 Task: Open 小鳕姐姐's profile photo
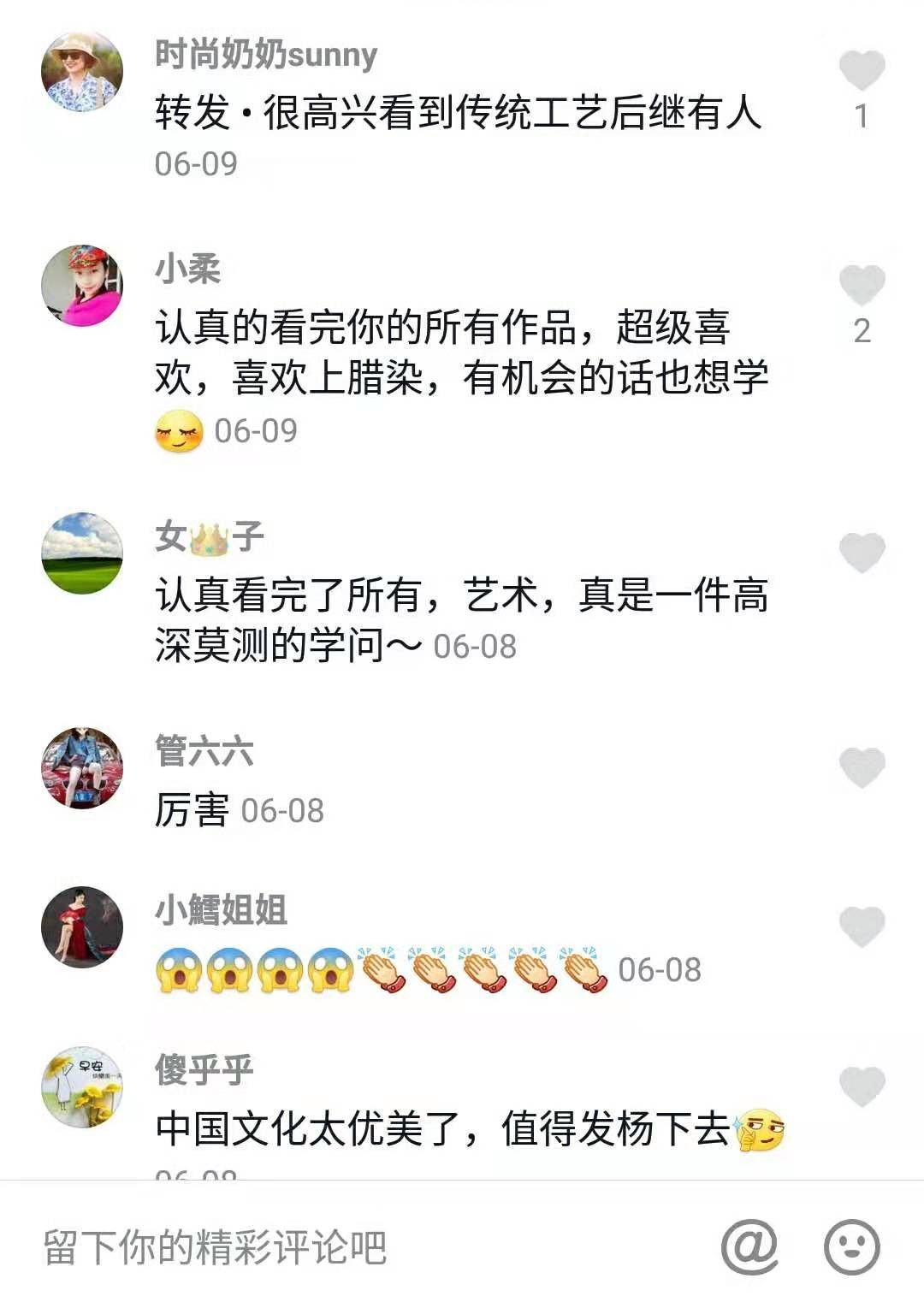(82, 927)
